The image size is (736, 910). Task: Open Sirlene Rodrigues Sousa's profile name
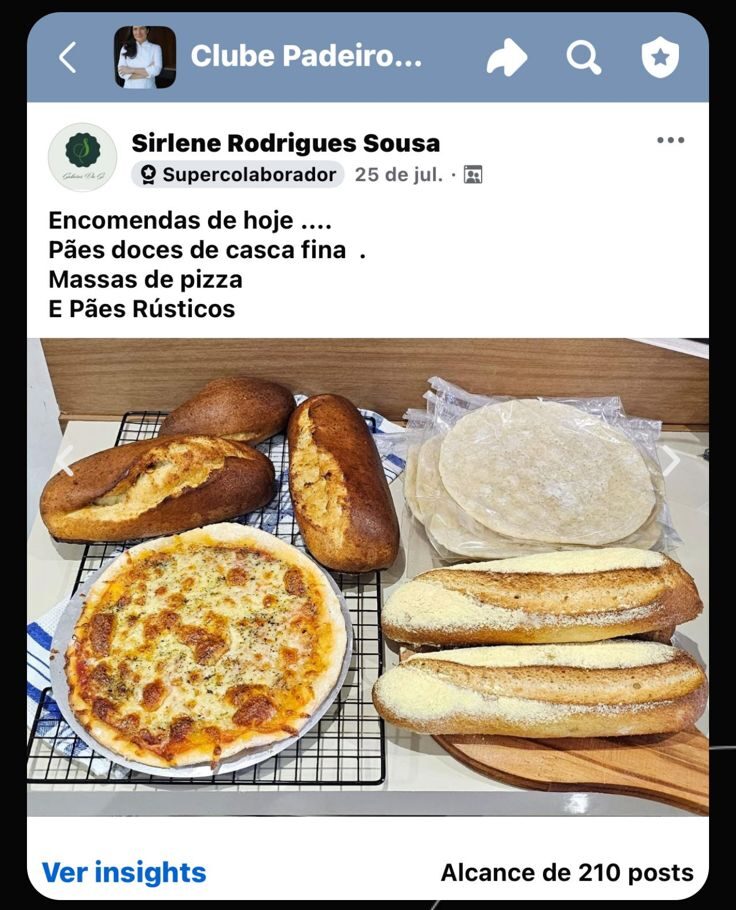pyautogui.click(x=285, y=143)
